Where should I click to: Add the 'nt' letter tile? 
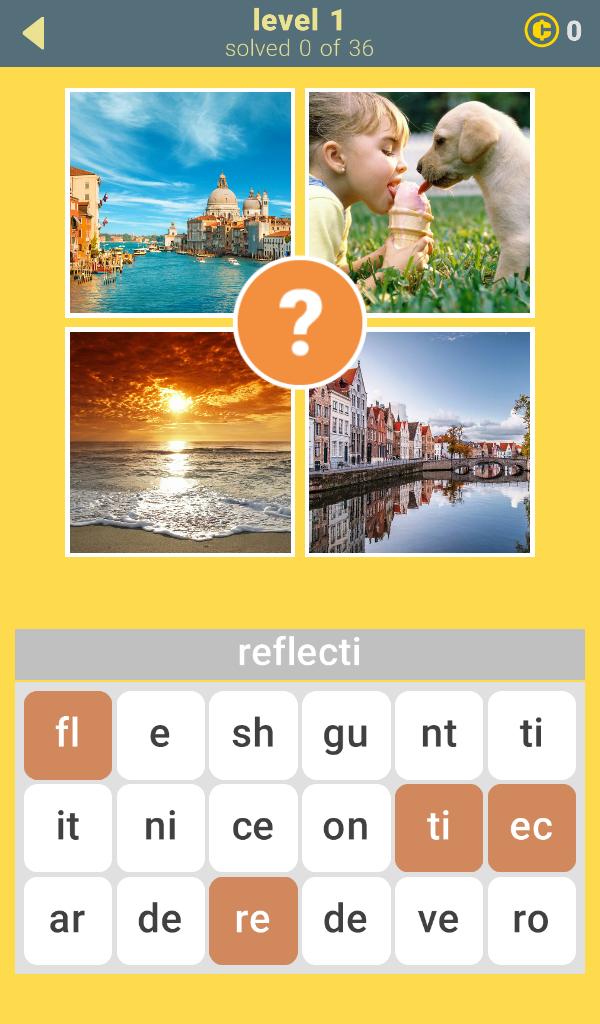click(x=439, y=734)
